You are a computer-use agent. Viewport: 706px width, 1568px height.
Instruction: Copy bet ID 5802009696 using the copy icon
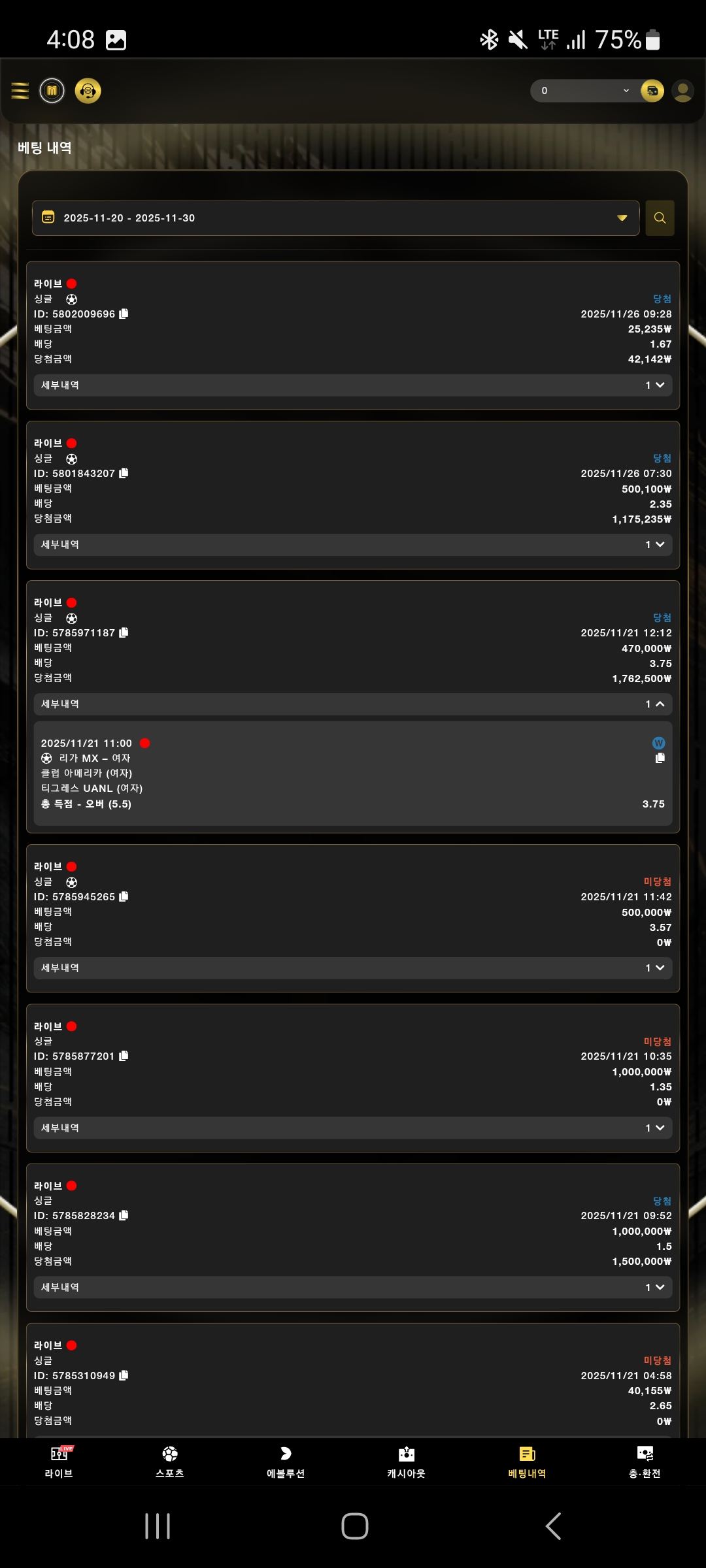click(x=125, y=314)
